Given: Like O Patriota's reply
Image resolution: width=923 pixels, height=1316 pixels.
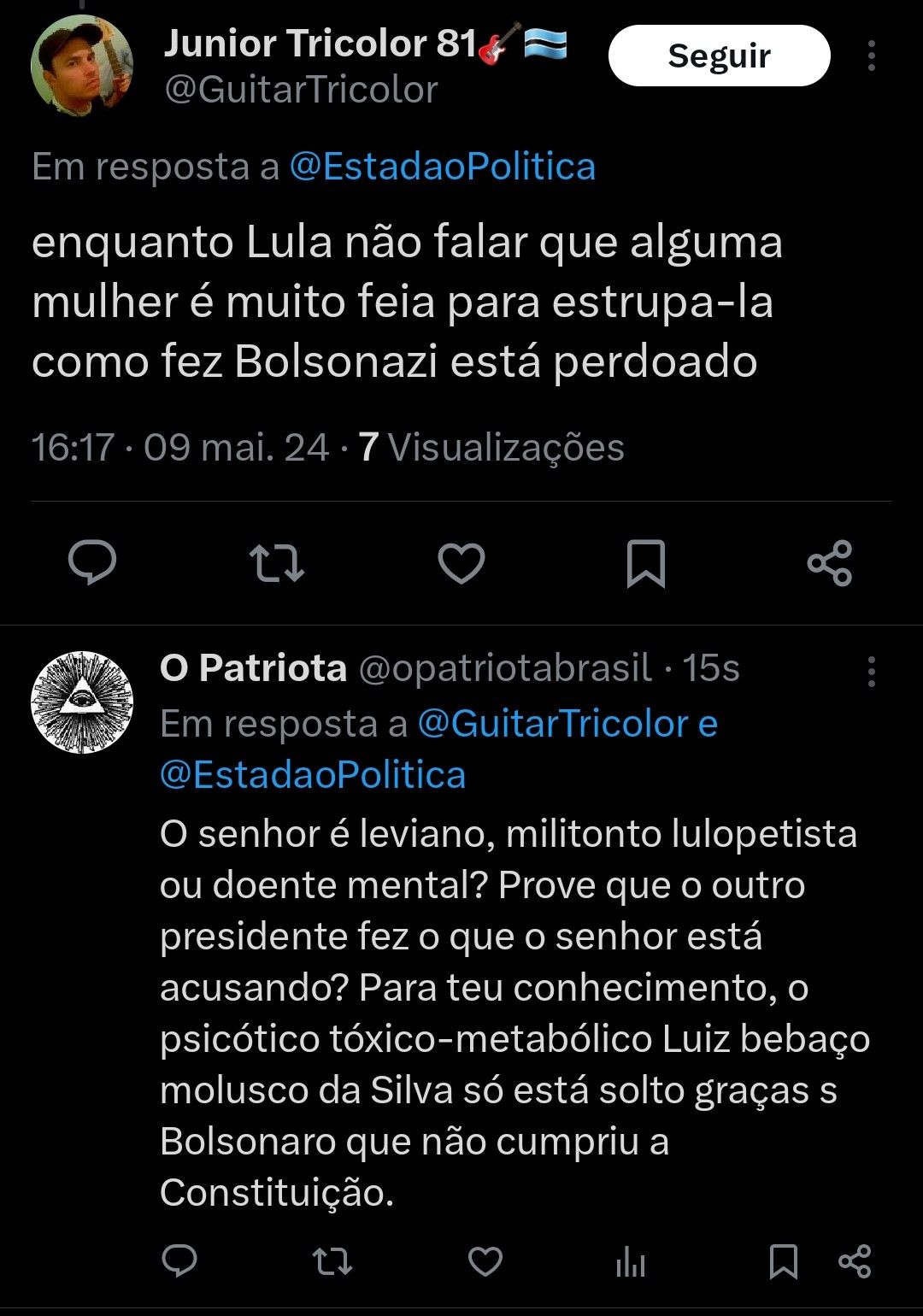Looking at the screenshot, I should tap(485, 1261).
